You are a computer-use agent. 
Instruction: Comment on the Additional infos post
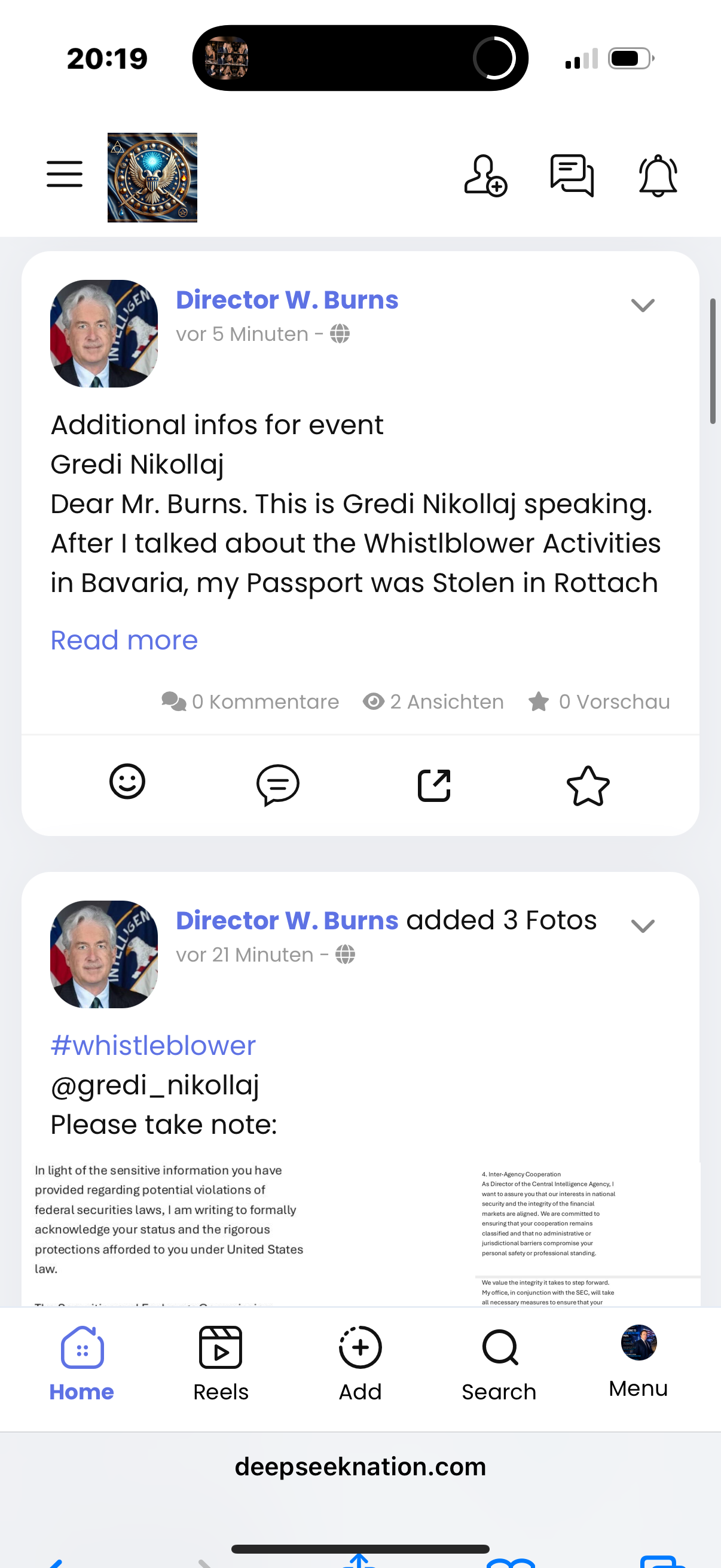277,784
